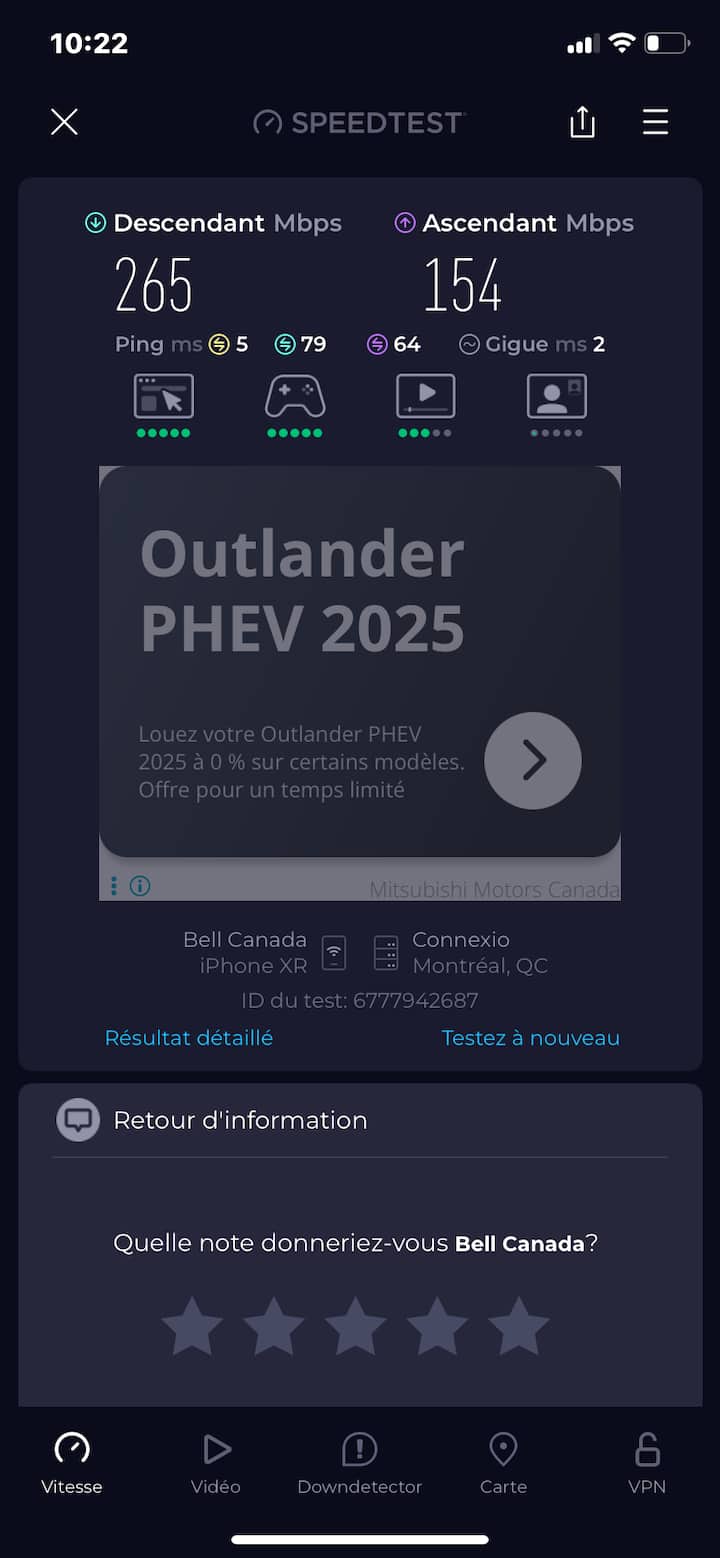Tap the gaming controller quality icon
The width and height of the screenshot is (720, 1558).
pos(294,397)
